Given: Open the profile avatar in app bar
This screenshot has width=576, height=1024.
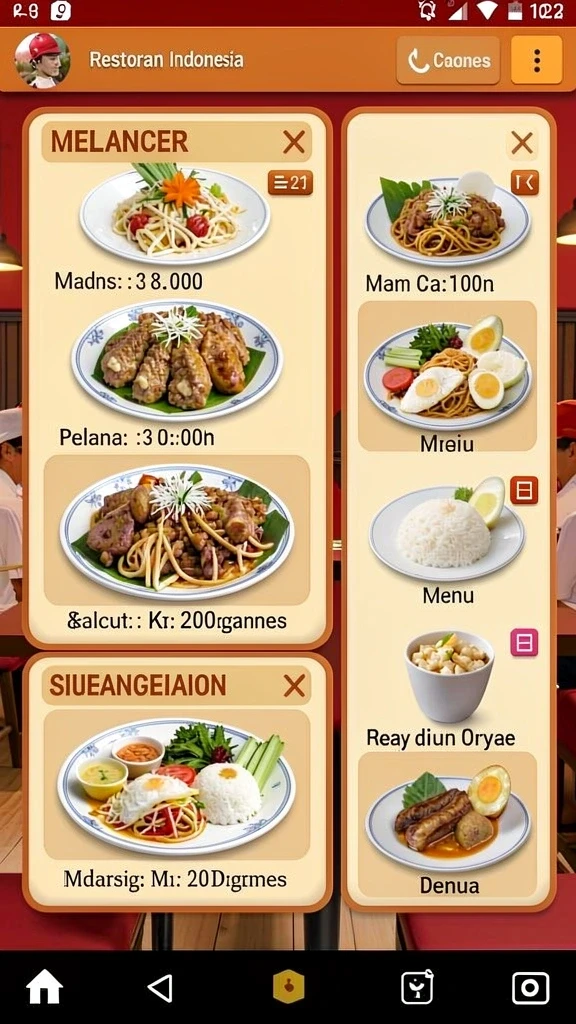Looking at the screenshot, I should pos(42,60).
